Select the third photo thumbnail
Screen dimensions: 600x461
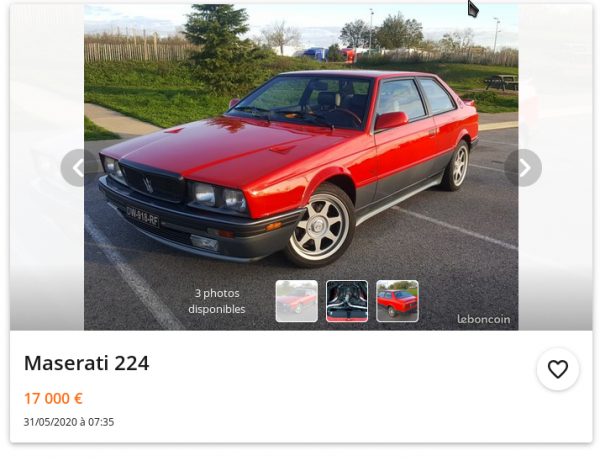pos(397,301)
